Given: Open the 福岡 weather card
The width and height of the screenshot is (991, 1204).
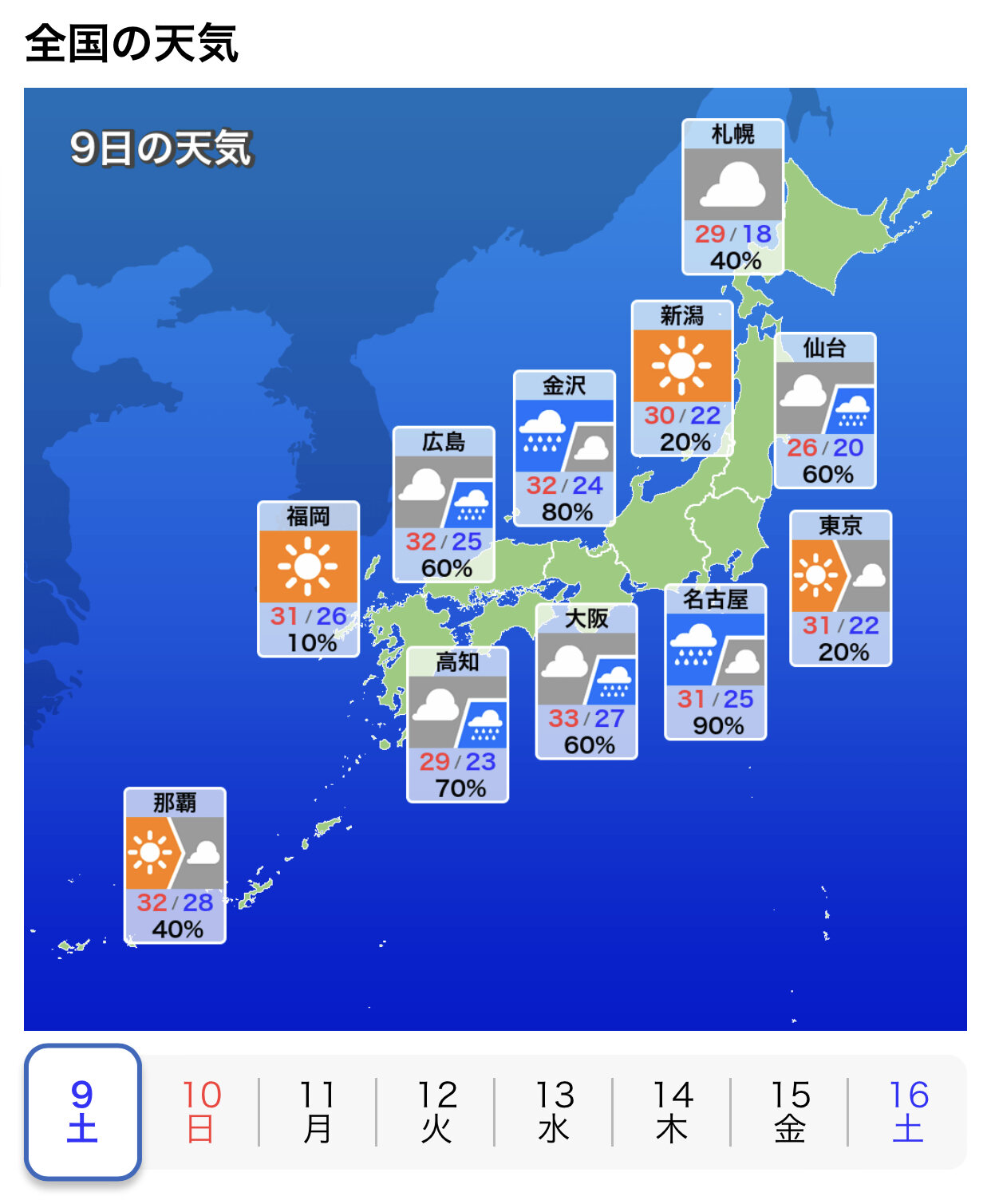Looking at the screenshot, I should [x=308, y=579].
